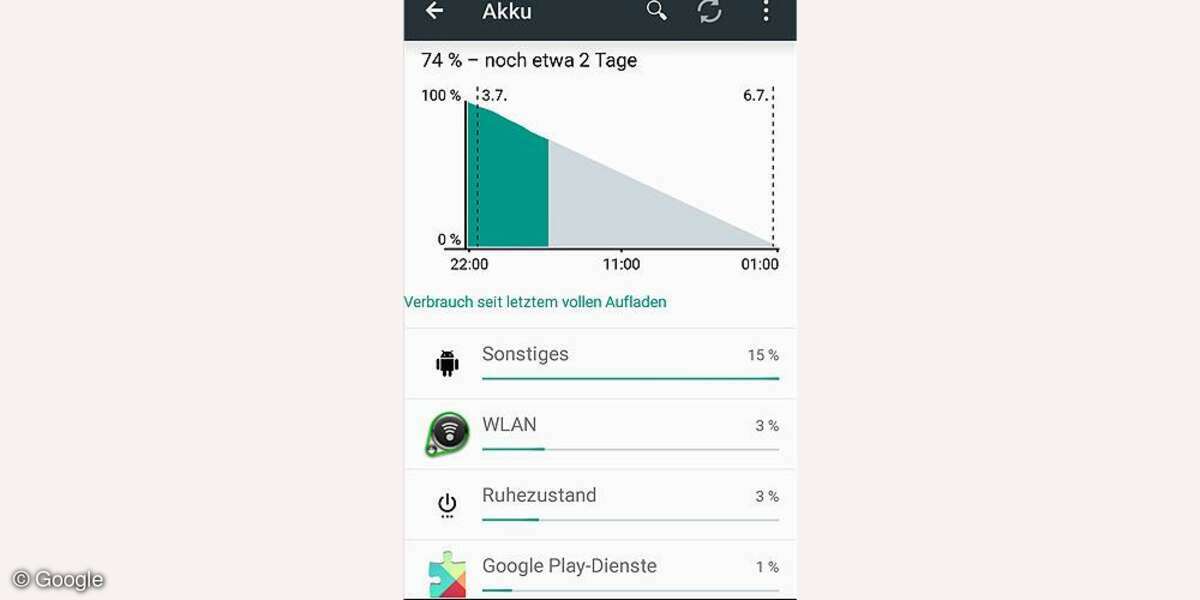
Task: Open the battery history graph details
Action: (x=600, y=175)
